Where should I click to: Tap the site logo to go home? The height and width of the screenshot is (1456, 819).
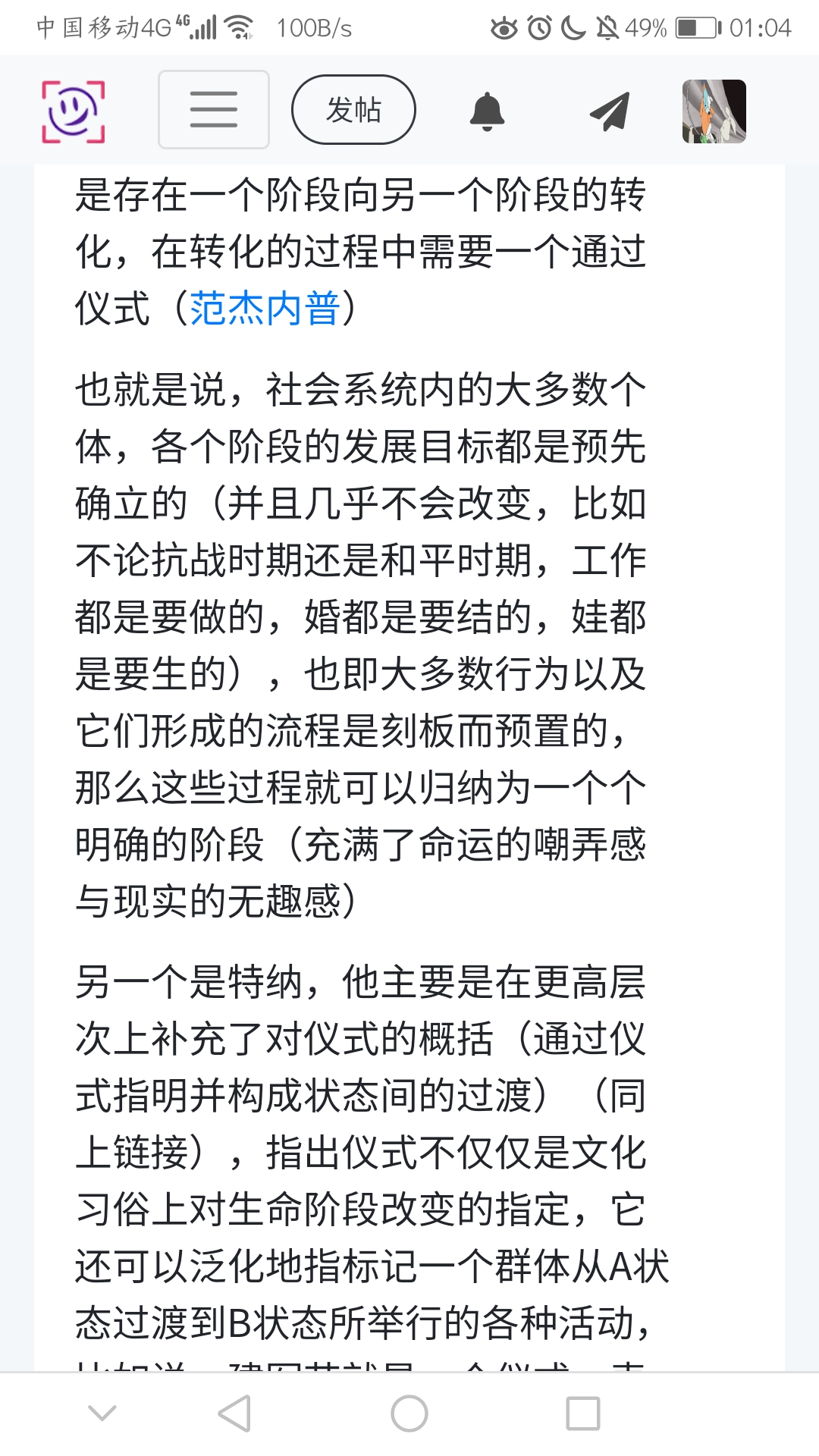click(x=73, y=111)
